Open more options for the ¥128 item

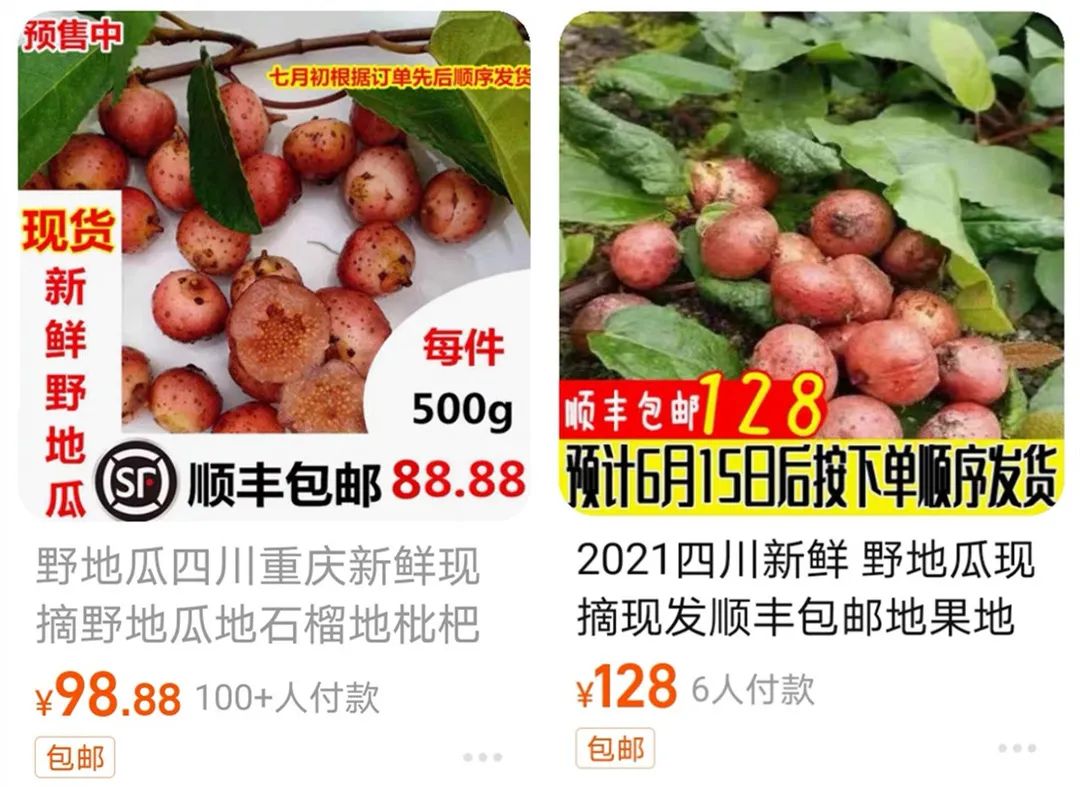(x=1017, y=749)
